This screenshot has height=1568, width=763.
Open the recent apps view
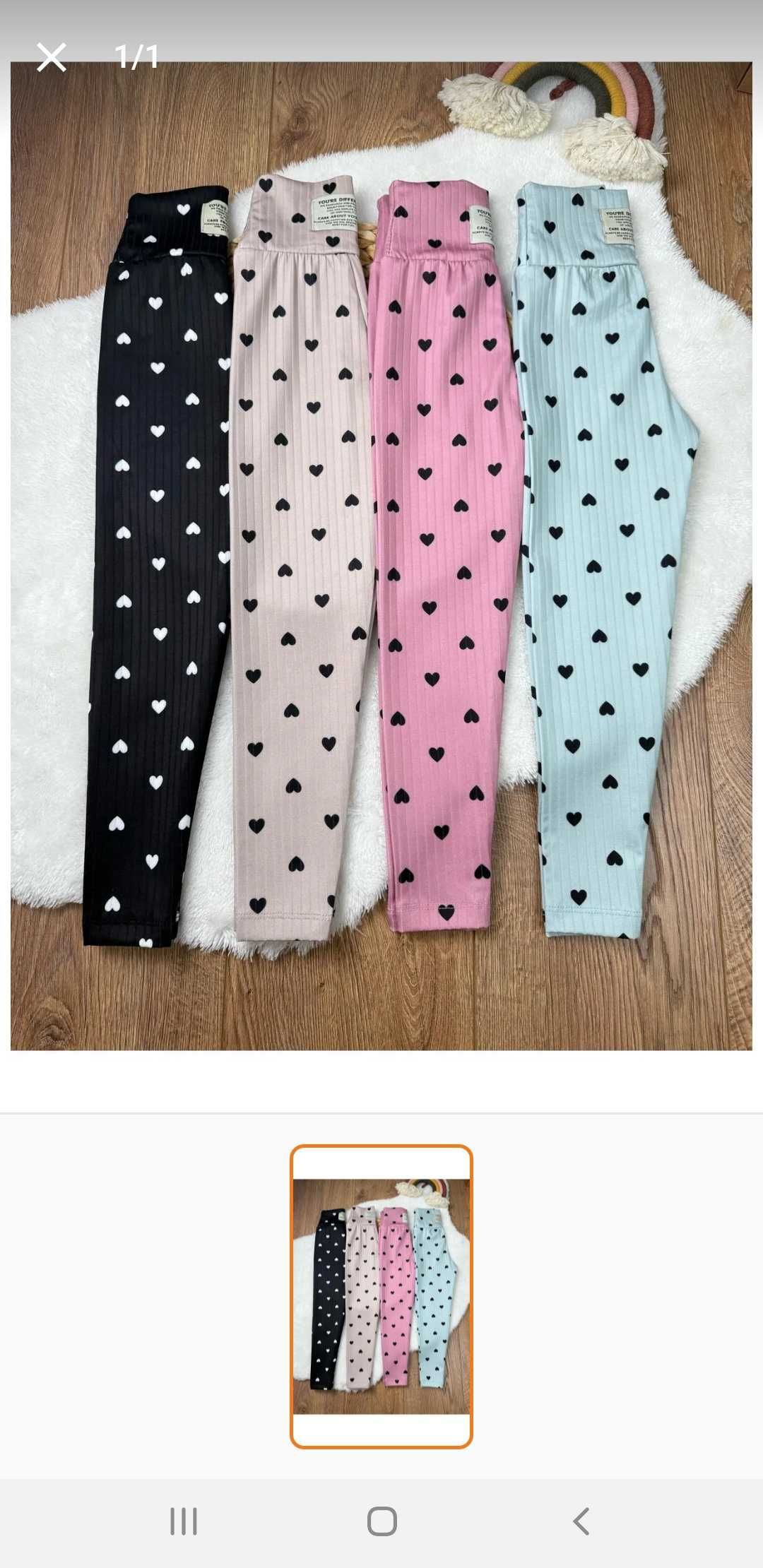pyautogui.click(x=184, y=1521)
